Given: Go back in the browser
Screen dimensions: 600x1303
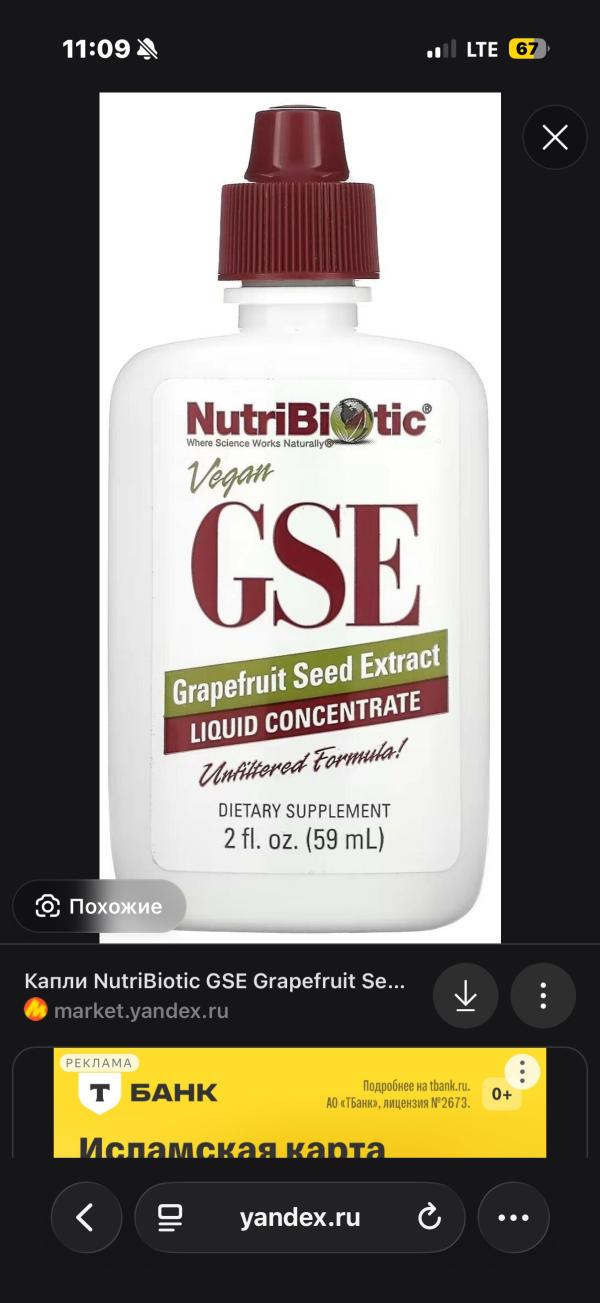Looking at the screenshot, I should coord(86,1217).
